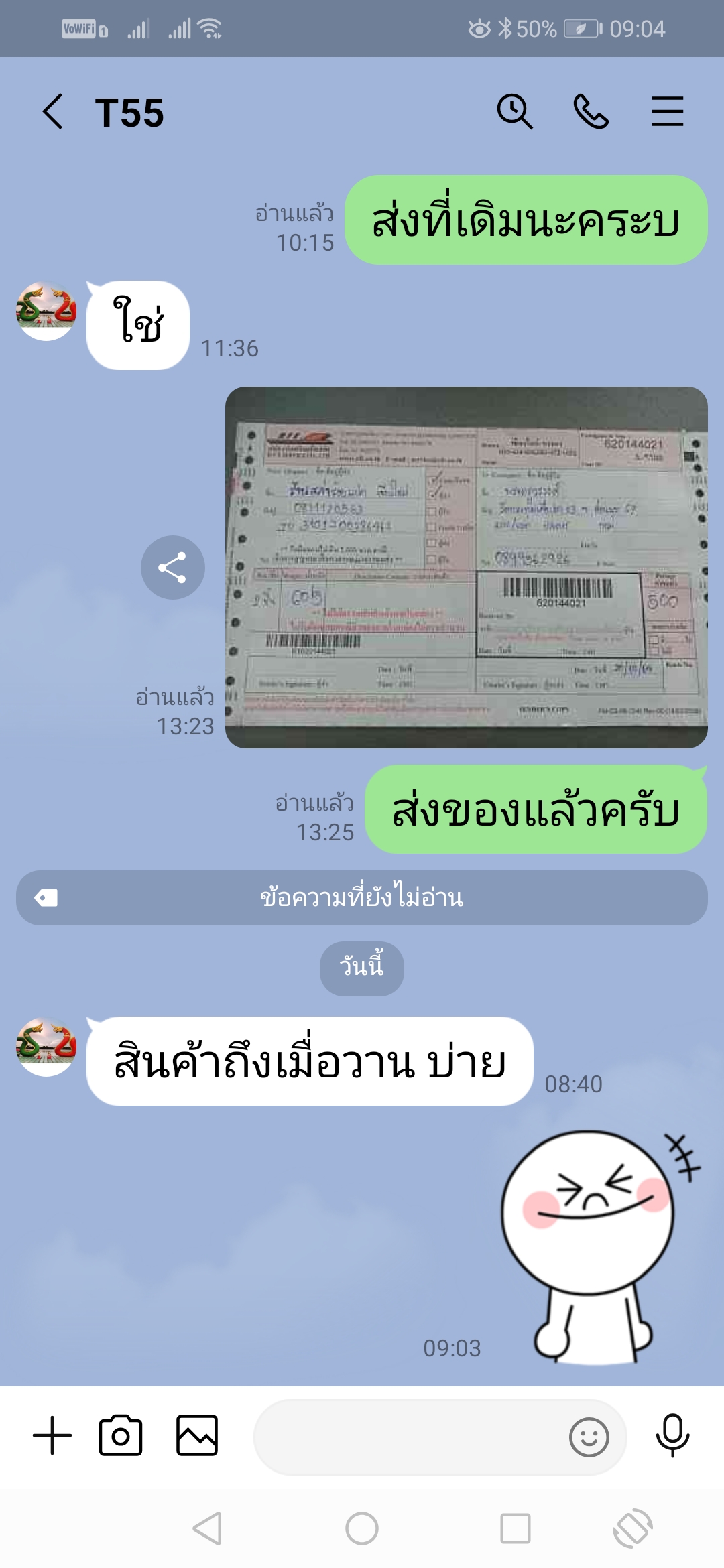Viewport: 724px width, 1568px height.
Task: Go to the home screen
Action: [x=362, y=1528]
